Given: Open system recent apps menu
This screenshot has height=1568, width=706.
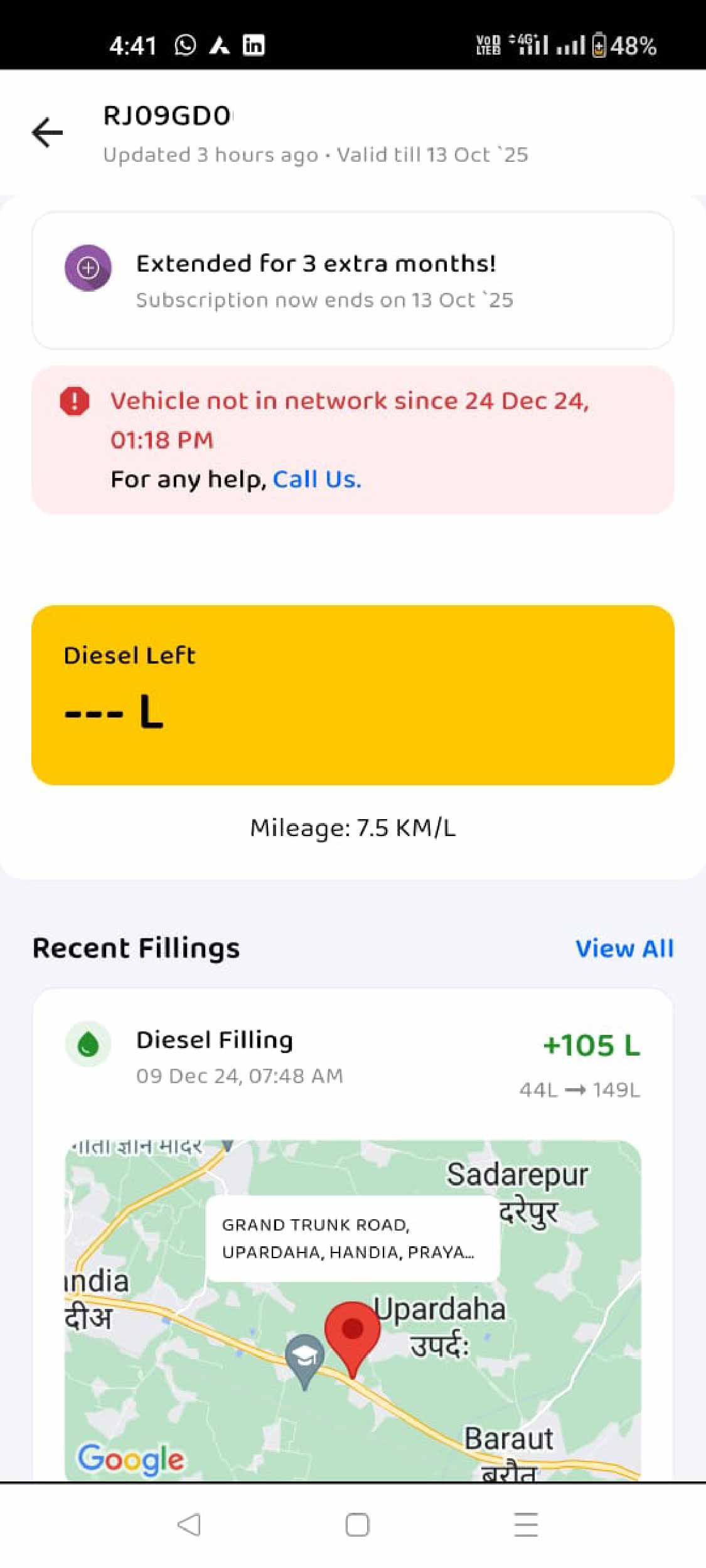Looking at the screenshot, I should point(526,1525).
